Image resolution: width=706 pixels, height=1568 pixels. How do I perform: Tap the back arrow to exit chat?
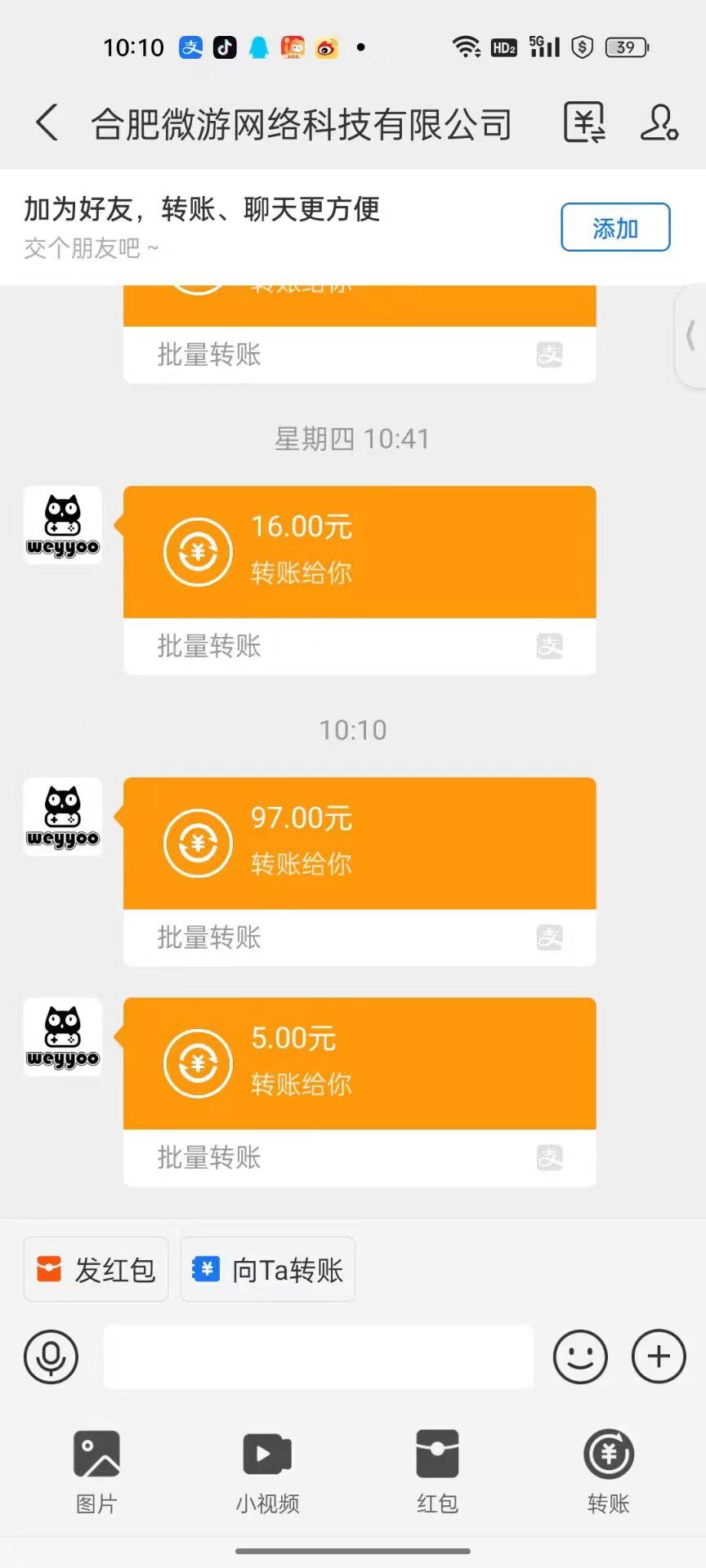pyautogui.click(x=45, y=124)
